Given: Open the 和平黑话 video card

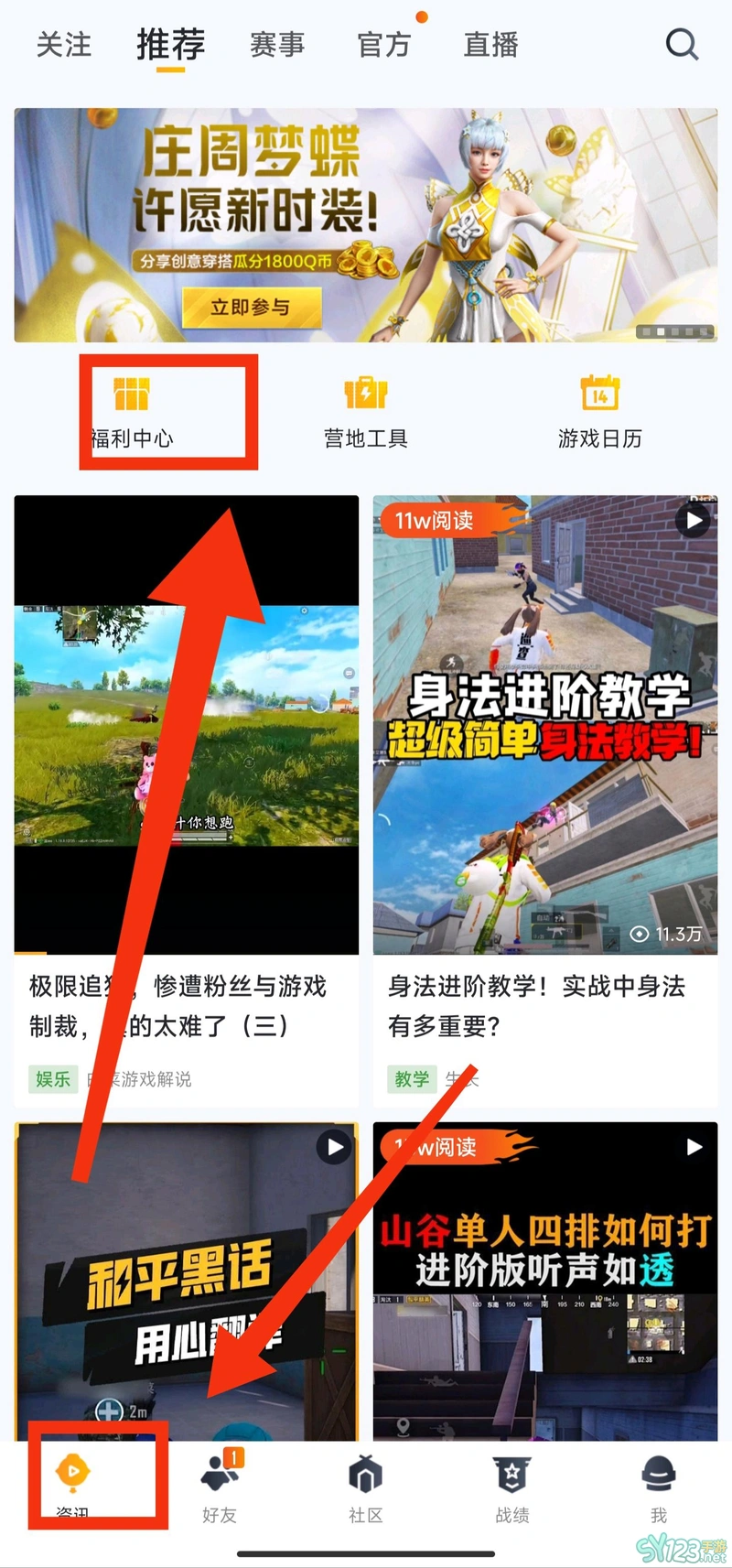Looking at the screenshot, I should (186, 1281).
